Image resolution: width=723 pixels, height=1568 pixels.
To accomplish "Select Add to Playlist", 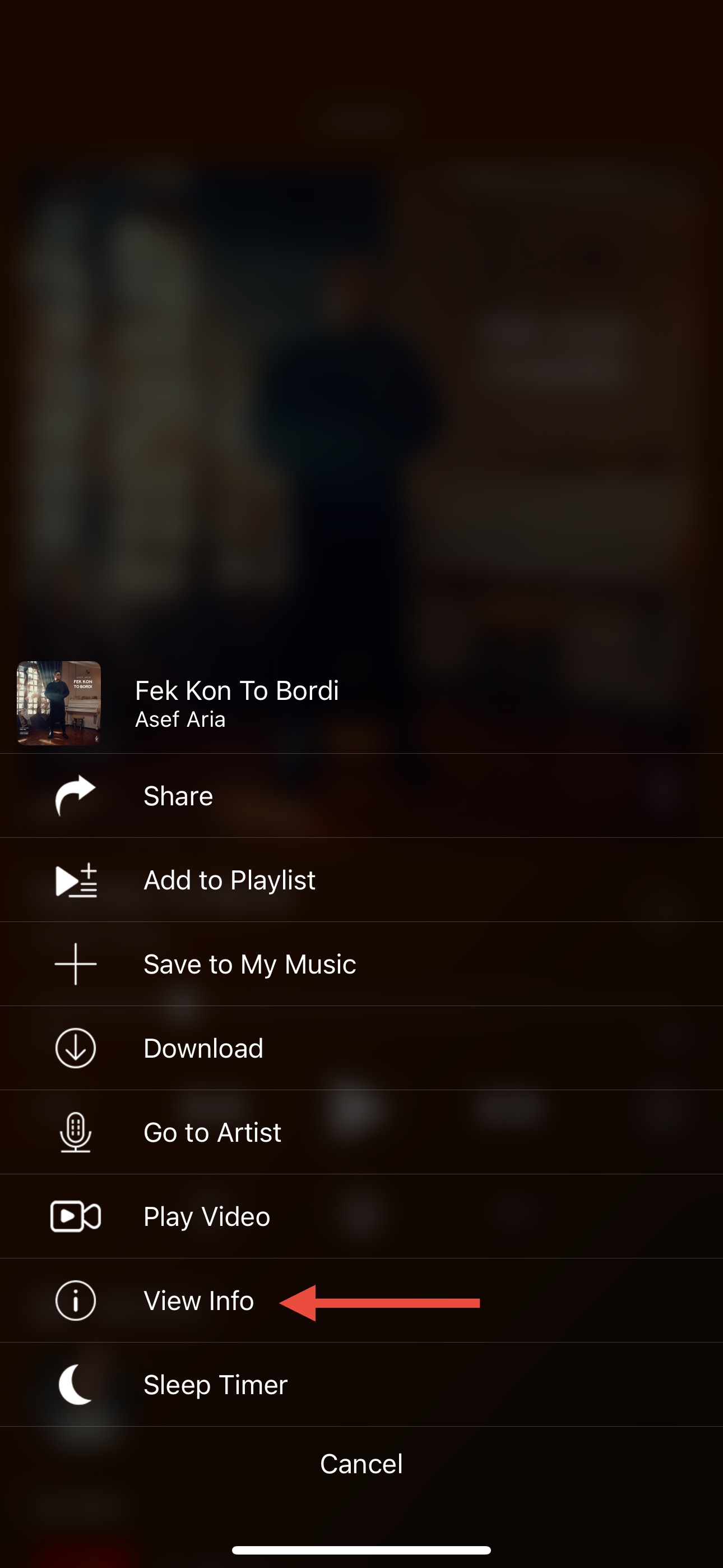I will (x=229, y=880).
